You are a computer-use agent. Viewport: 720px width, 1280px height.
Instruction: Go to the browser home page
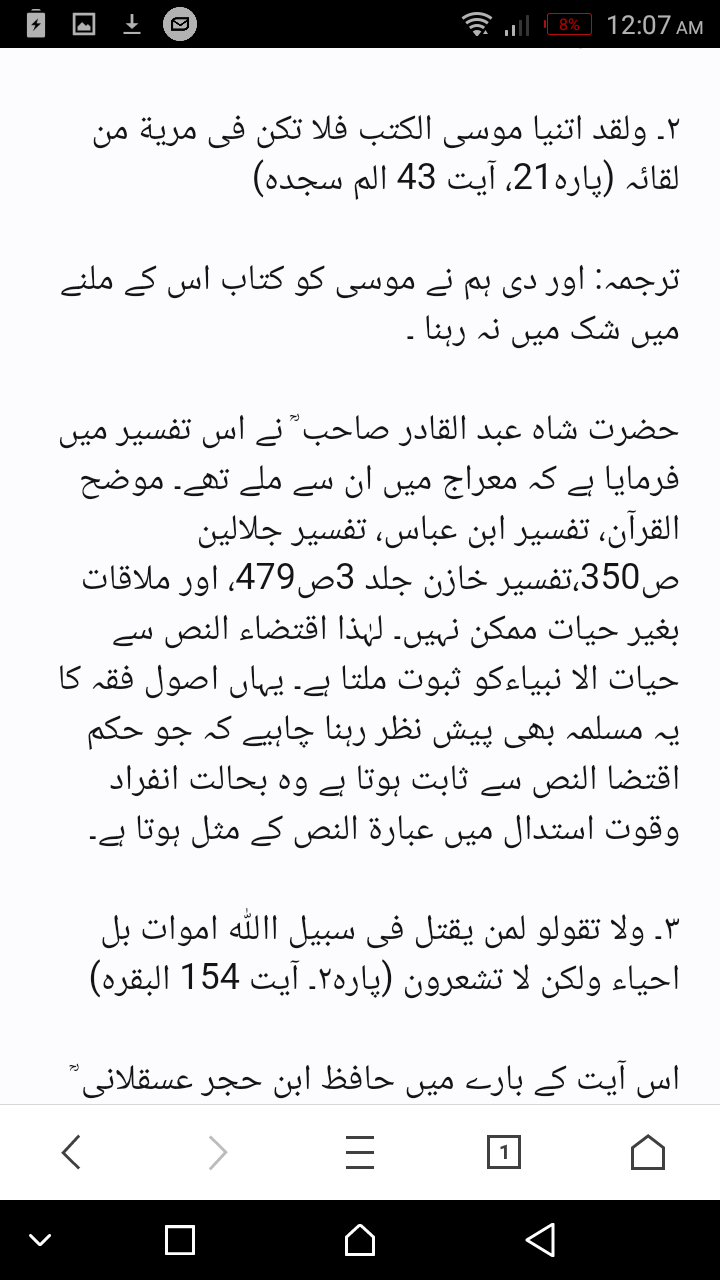(x=648, y=1153)
